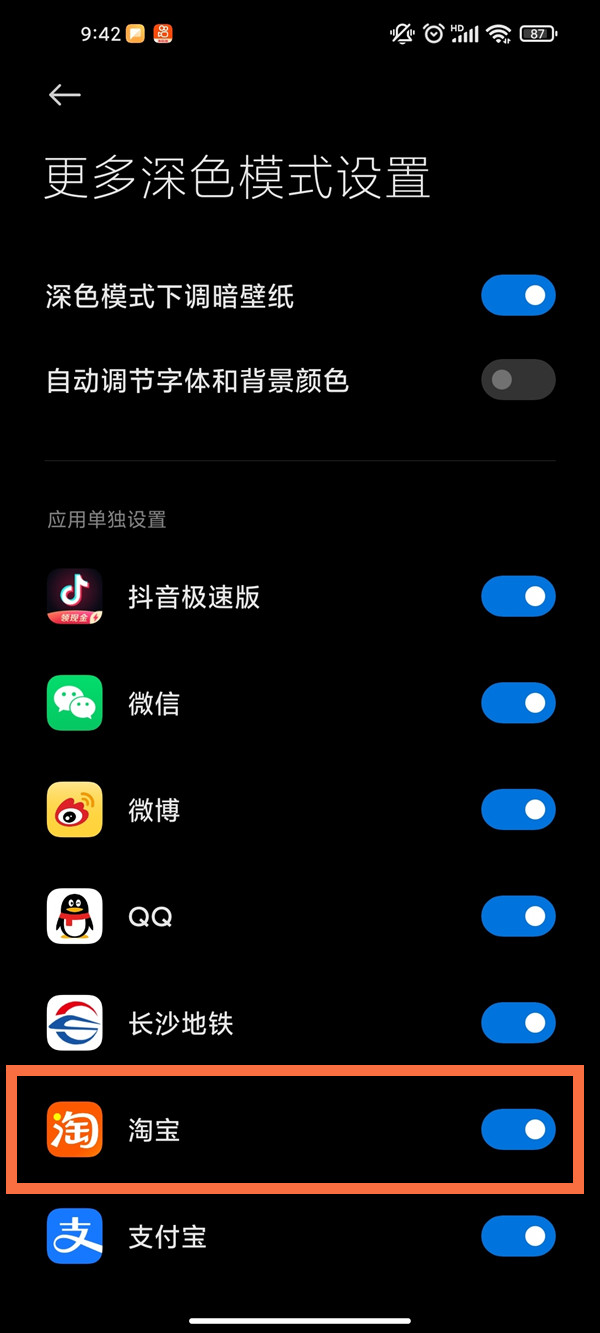The image size is (600, 1333).
Task: Toggle the 支付宝 dark mode switch
Action: click(x=518, y=1236)
